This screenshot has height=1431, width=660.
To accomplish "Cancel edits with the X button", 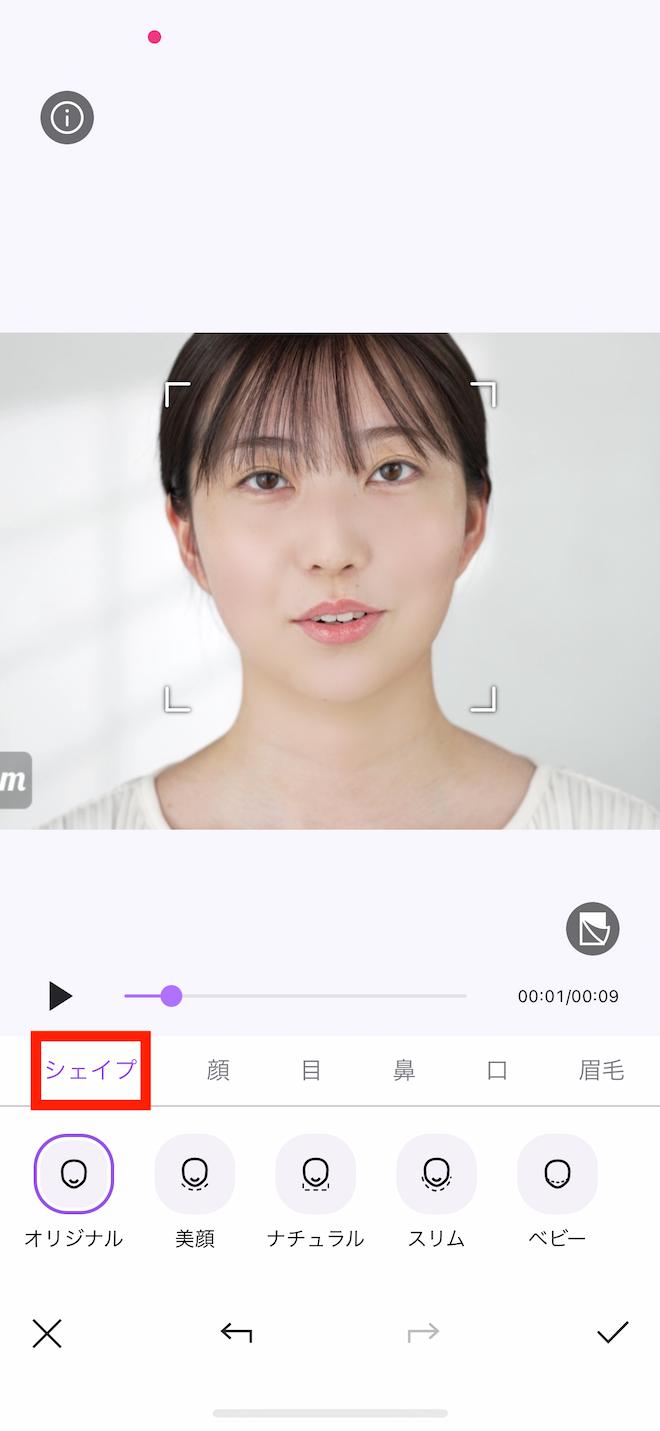I will 47,1333.
